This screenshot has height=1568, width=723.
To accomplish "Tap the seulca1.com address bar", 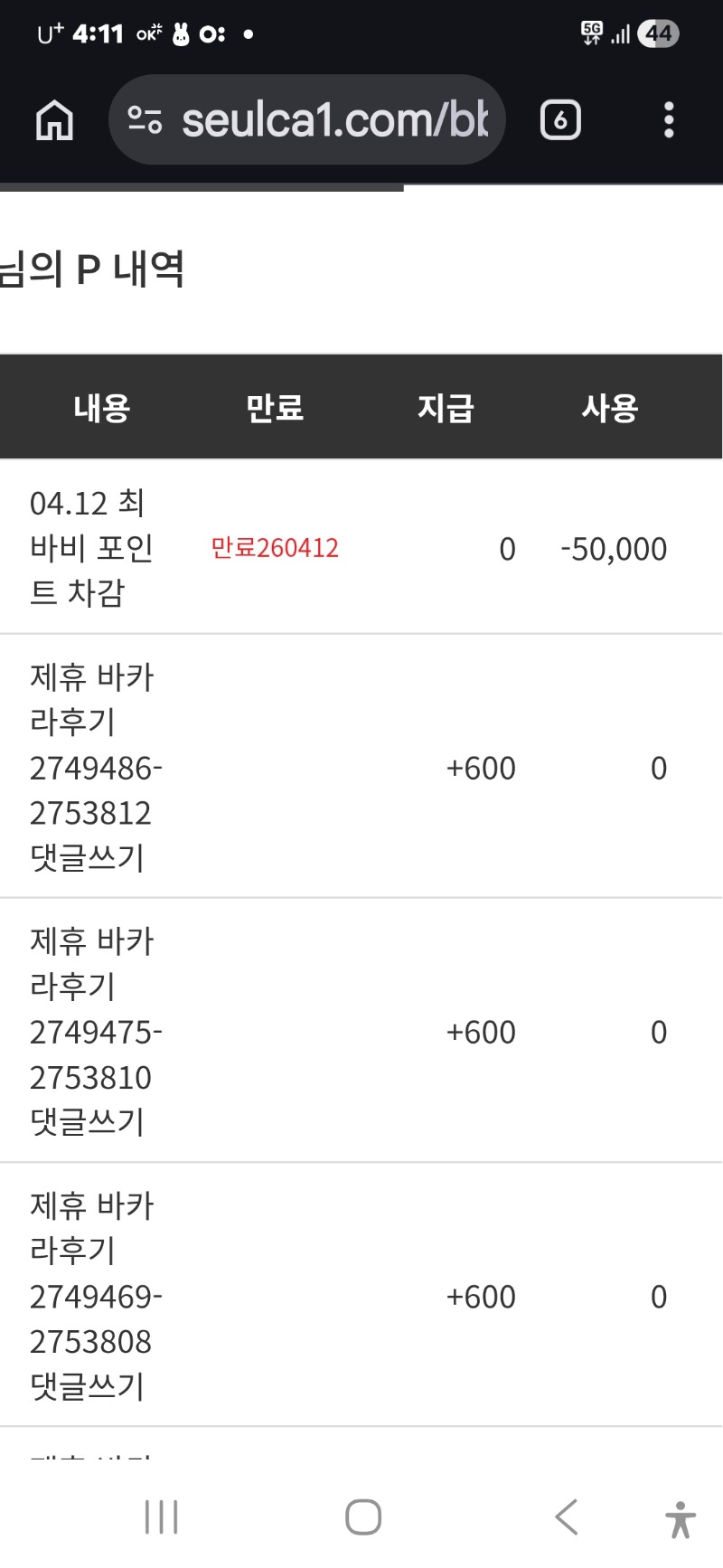I will click(x=334, y=120).
